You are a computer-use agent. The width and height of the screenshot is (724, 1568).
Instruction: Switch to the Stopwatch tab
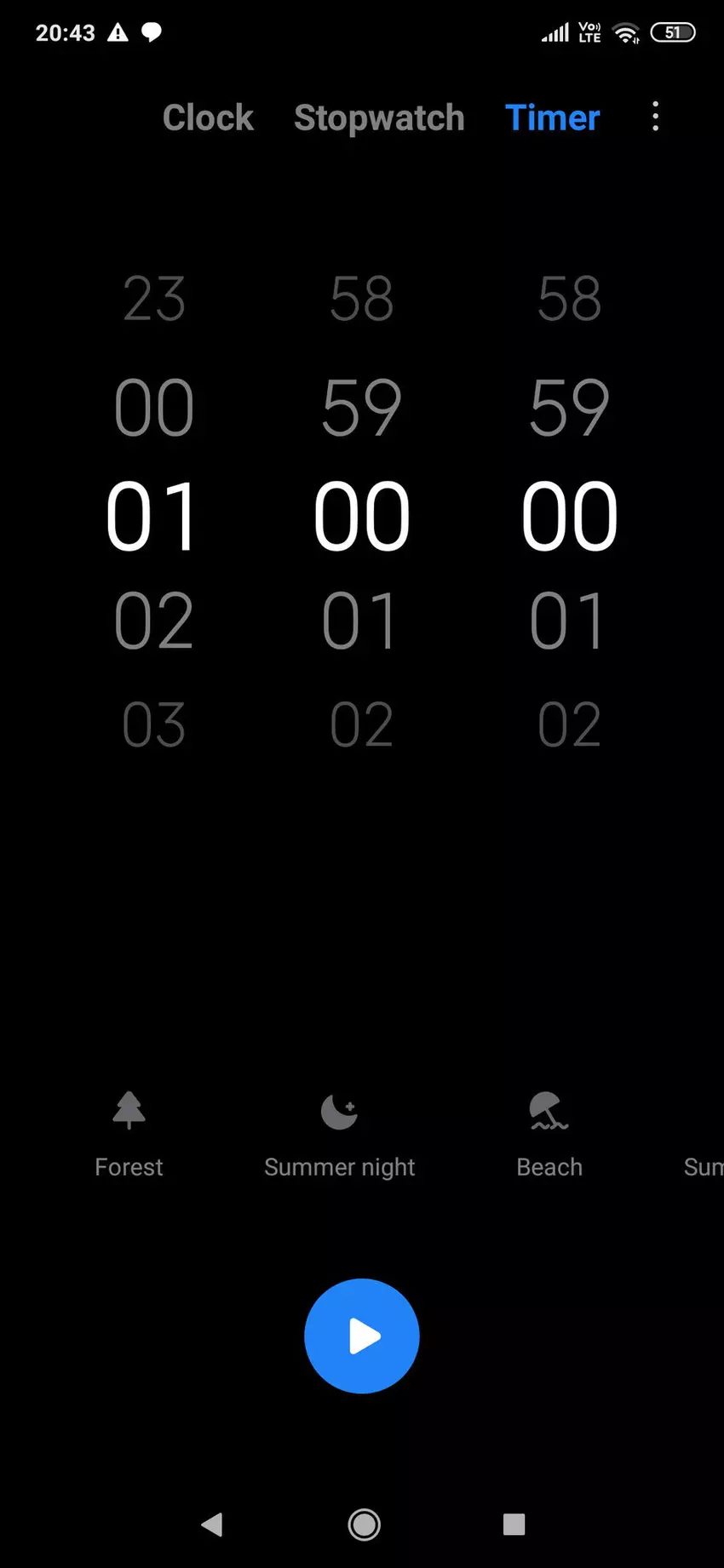click(379, 117)
